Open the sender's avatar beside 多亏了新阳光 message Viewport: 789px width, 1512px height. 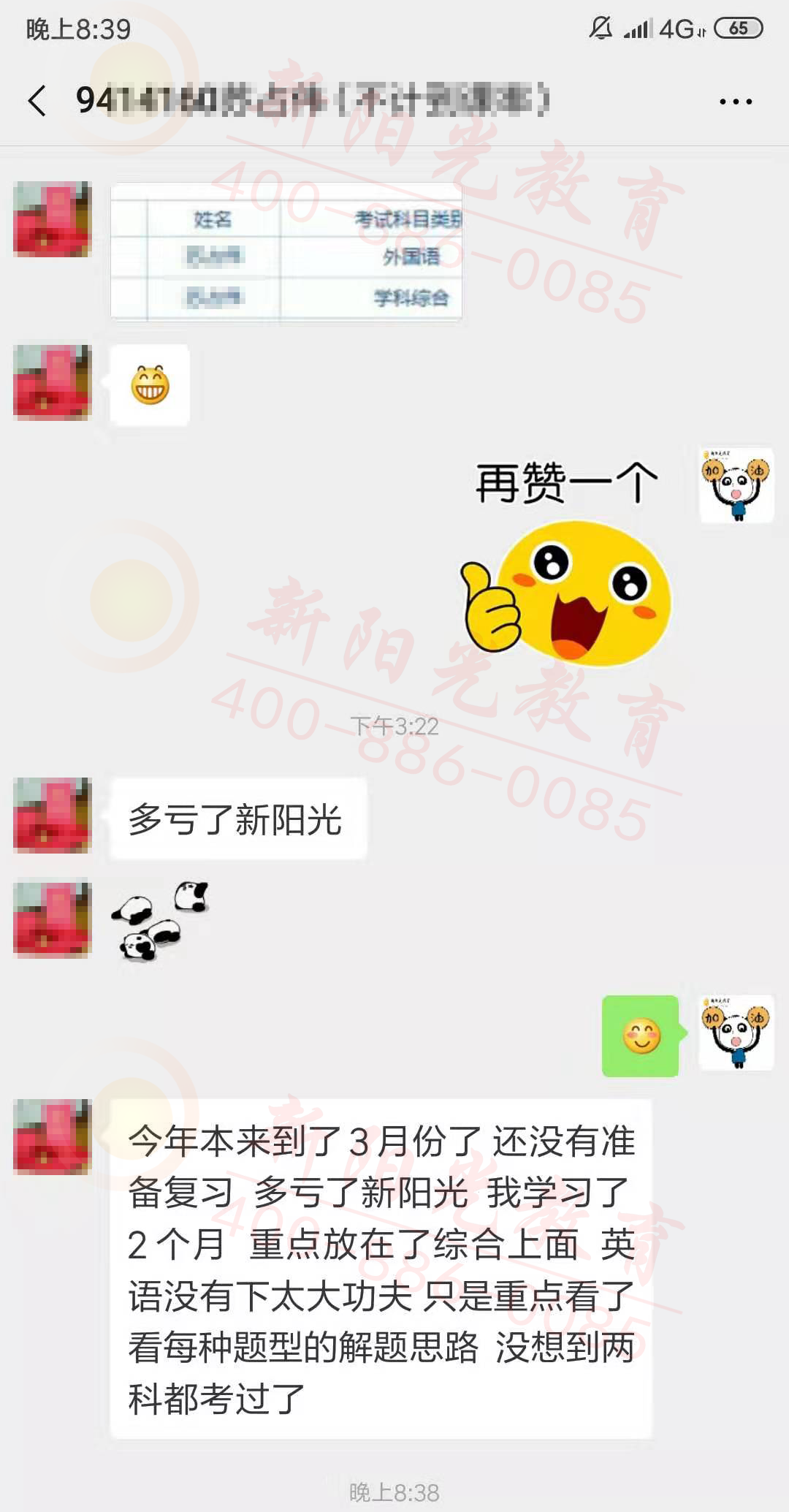(x=52, y=815)
